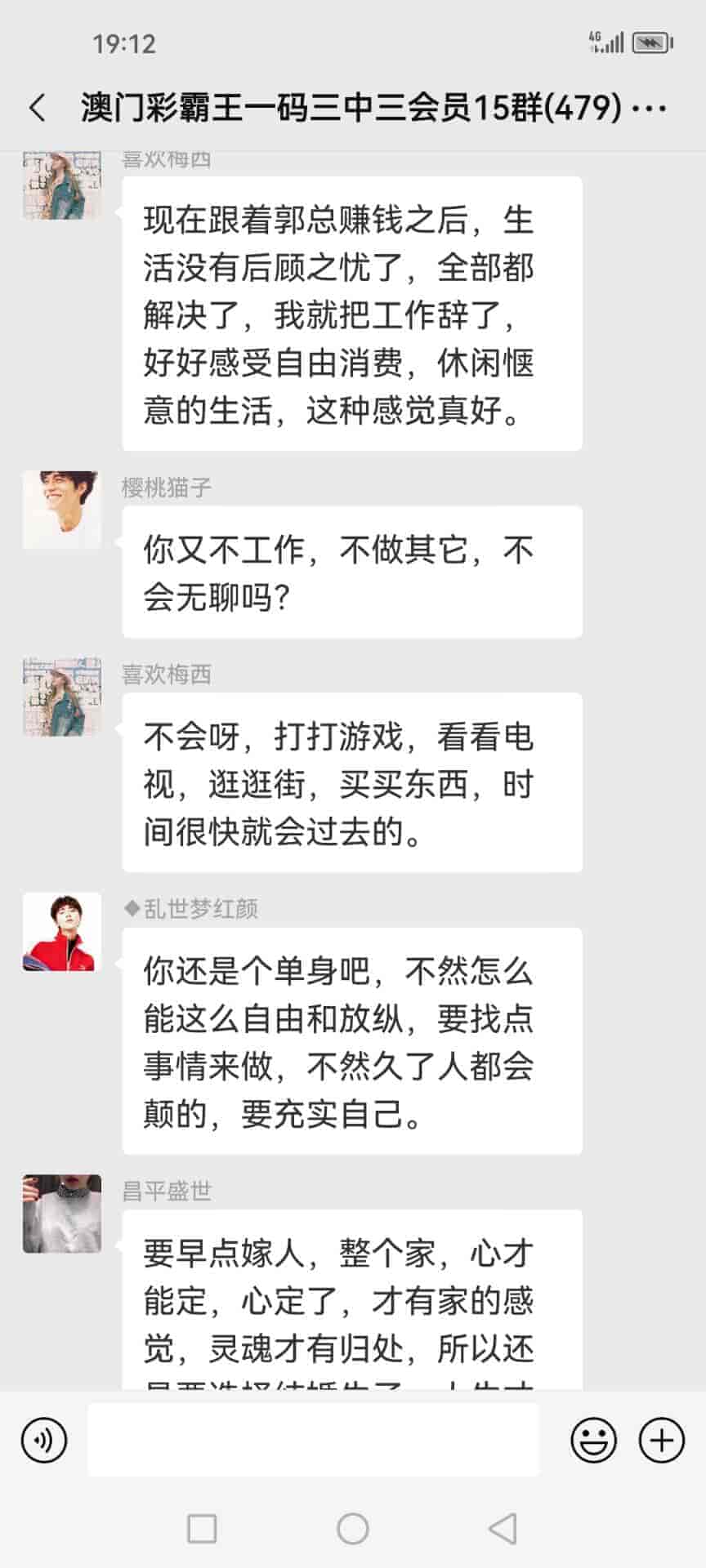Open the emoji picker
Screen dimensions: 706x1568
click(593, 1440)
